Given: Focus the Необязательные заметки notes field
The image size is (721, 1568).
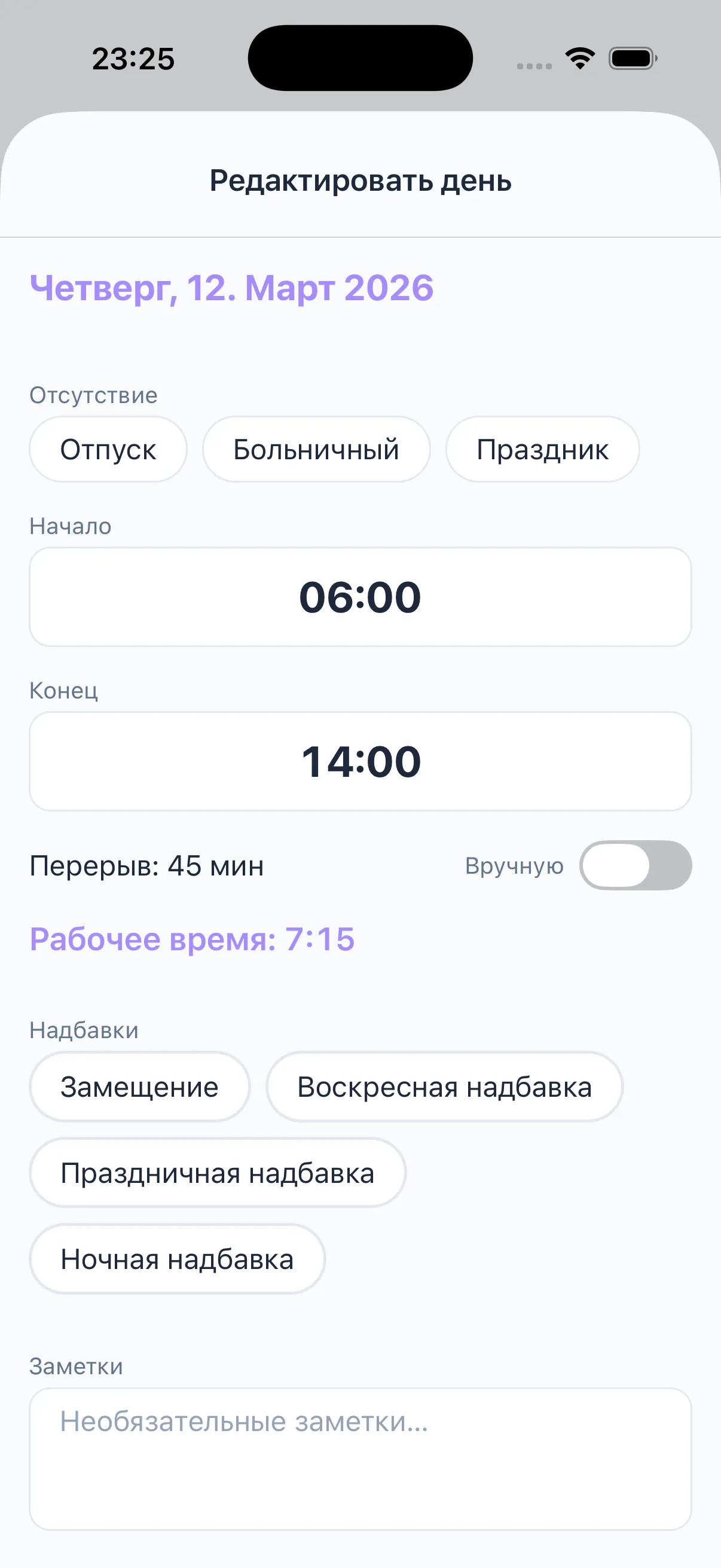Looking at the screenshot, I should tap(360, 1454).
